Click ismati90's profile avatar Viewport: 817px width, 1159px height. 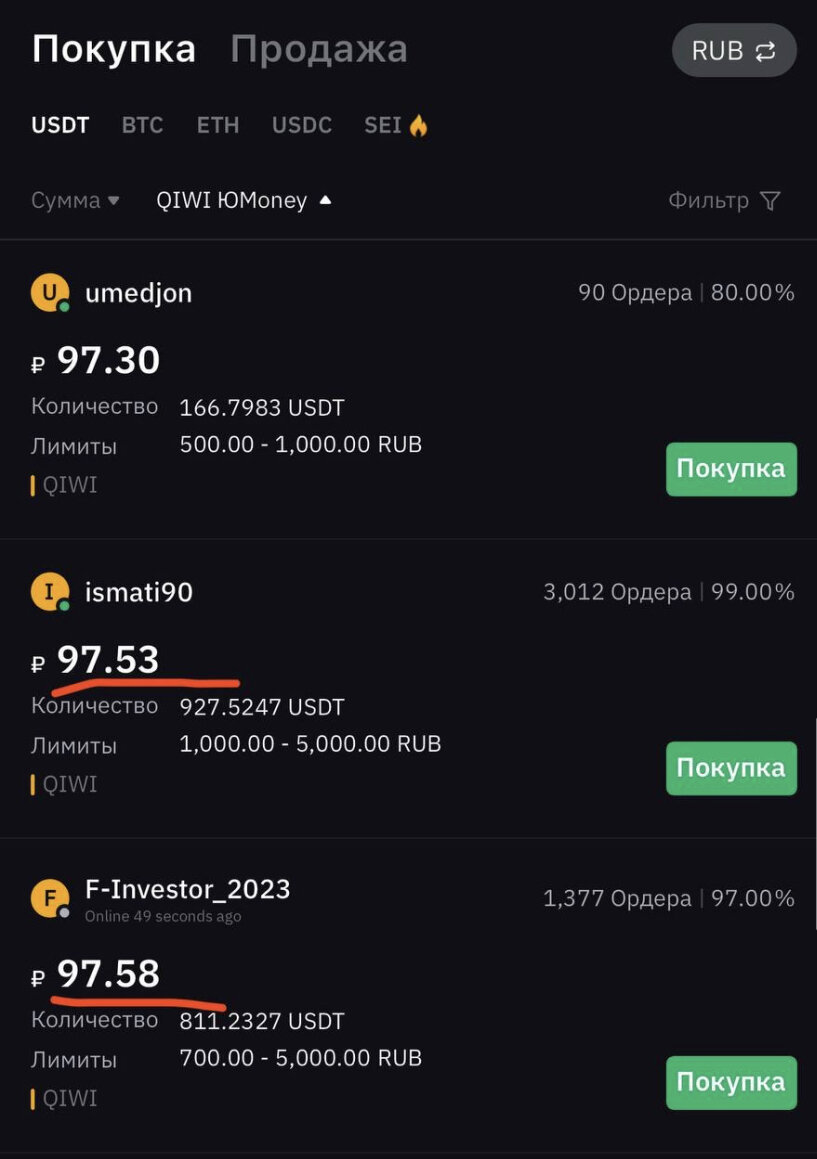click(x=49, y=592)
